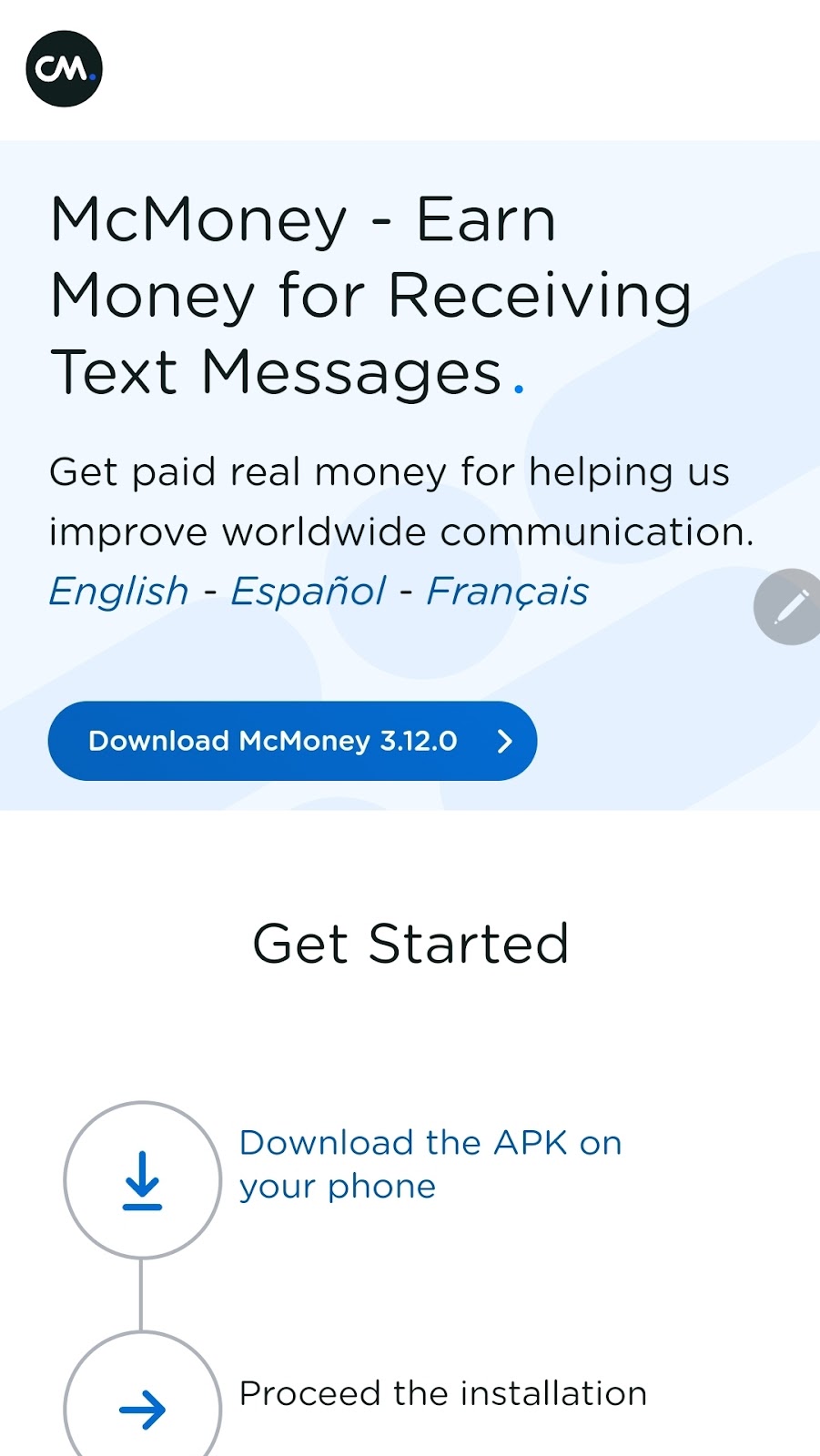820x1456 pixels.
Task: Switch page language to English
Action: click(x=118, y=591)
